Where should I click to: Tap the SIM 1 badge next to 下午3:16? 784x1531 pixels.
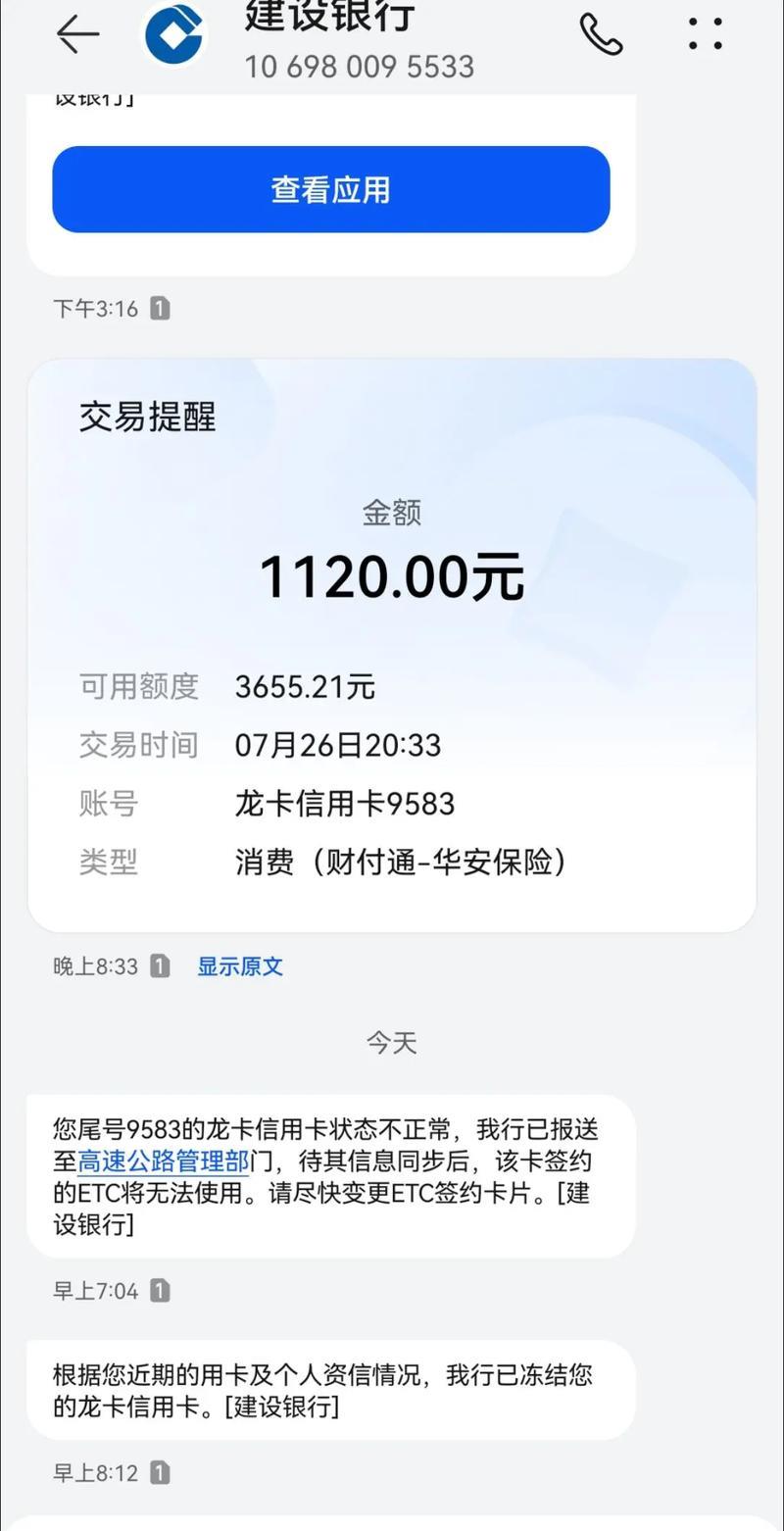[160, 309]
